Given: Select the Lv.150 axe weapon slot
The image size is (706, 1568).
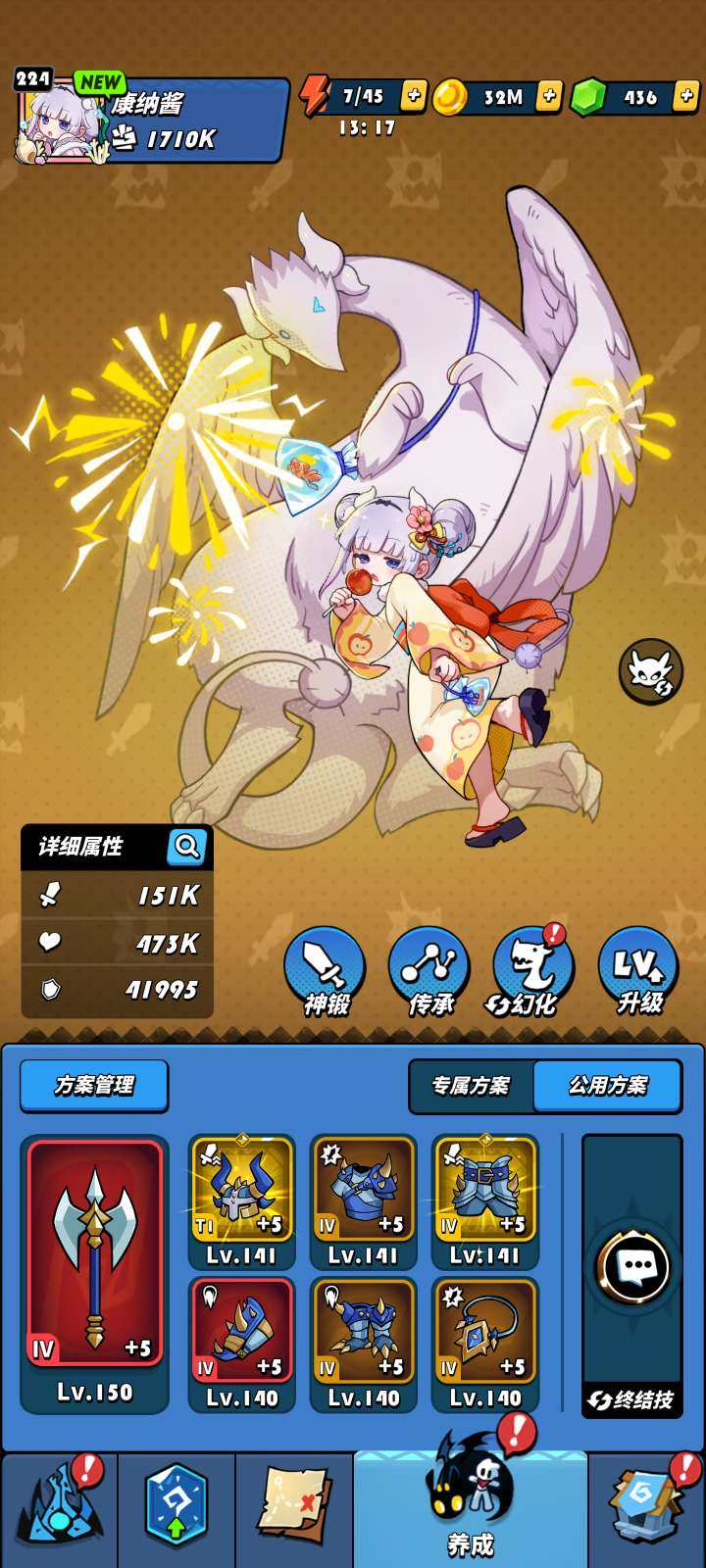Looking at the screenshot, I should pos(95,1272).
